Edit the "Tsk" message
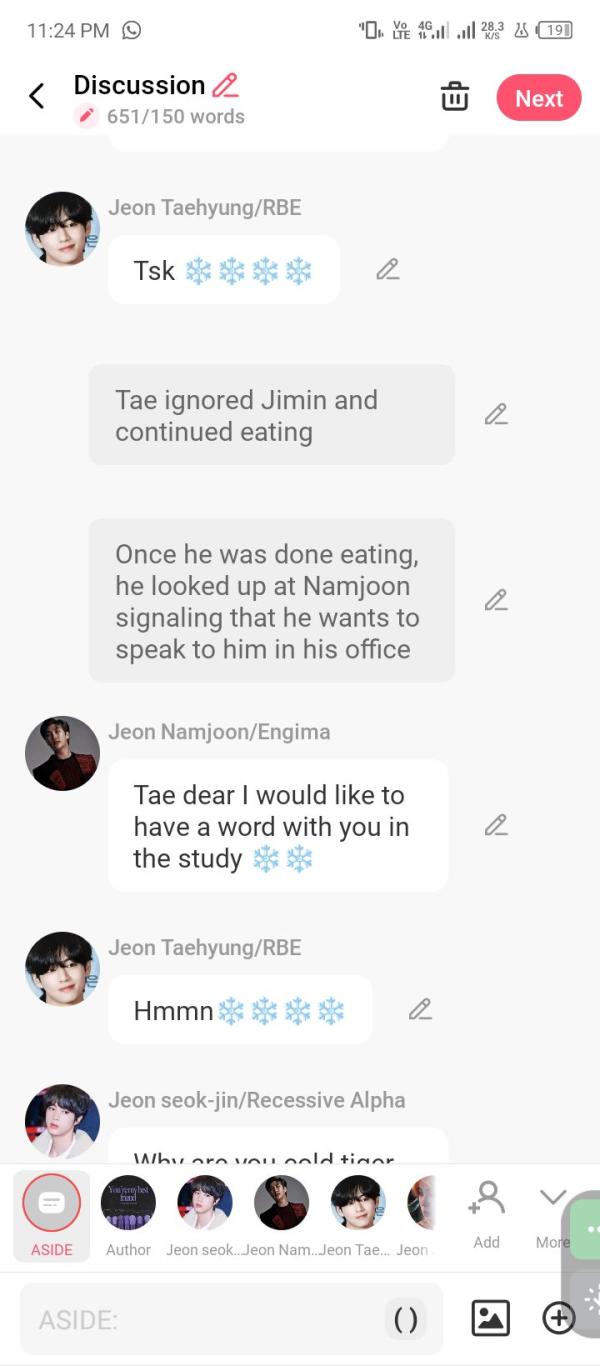Viewport: 600px width, 1366px height. (x=388, y=269)
